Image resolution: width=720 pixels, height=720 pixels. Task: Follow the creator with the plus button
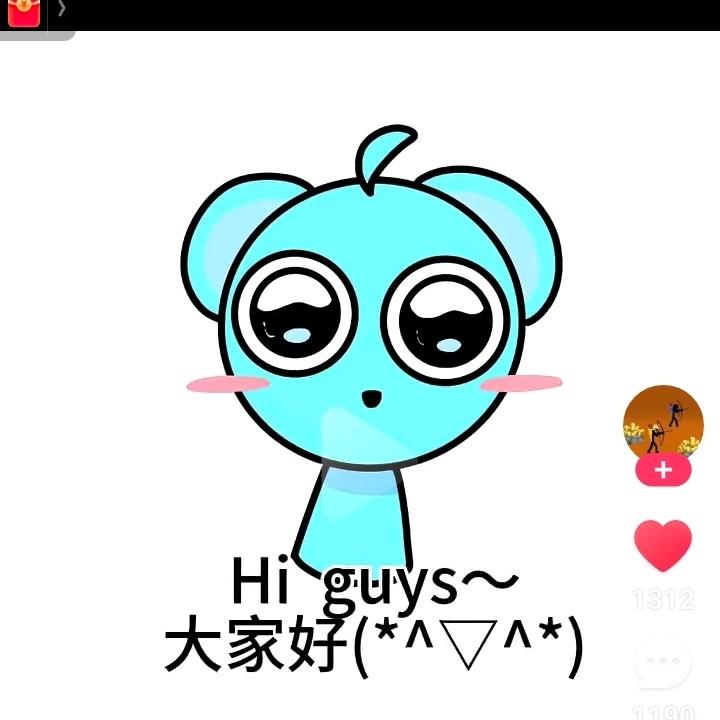coord(663,470)
